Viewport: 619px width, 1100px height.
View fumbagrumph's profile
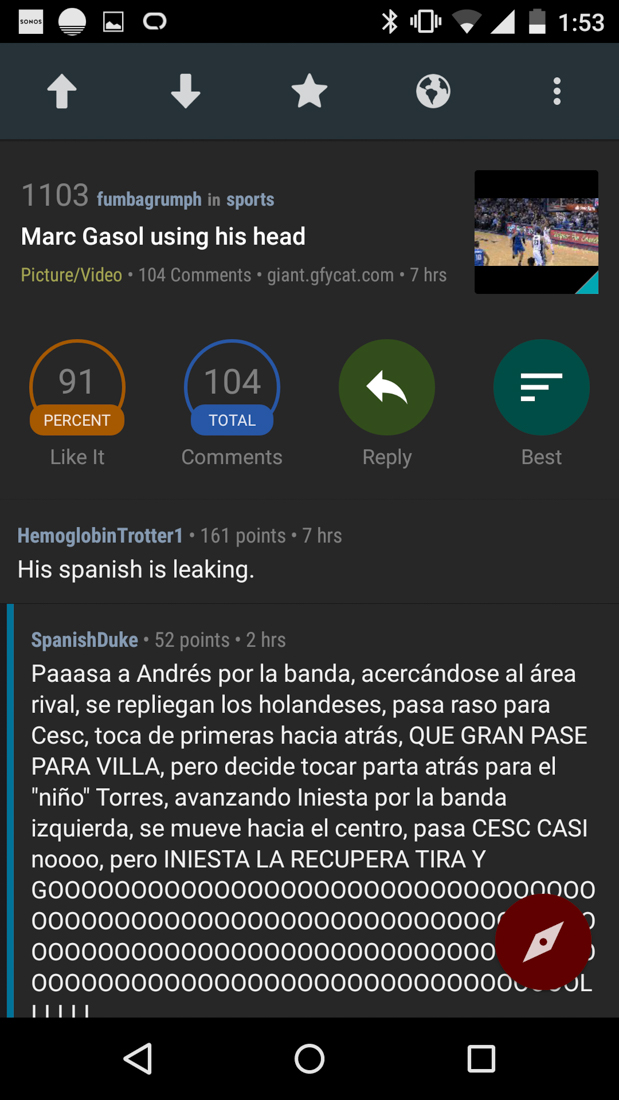click(149, 200)
